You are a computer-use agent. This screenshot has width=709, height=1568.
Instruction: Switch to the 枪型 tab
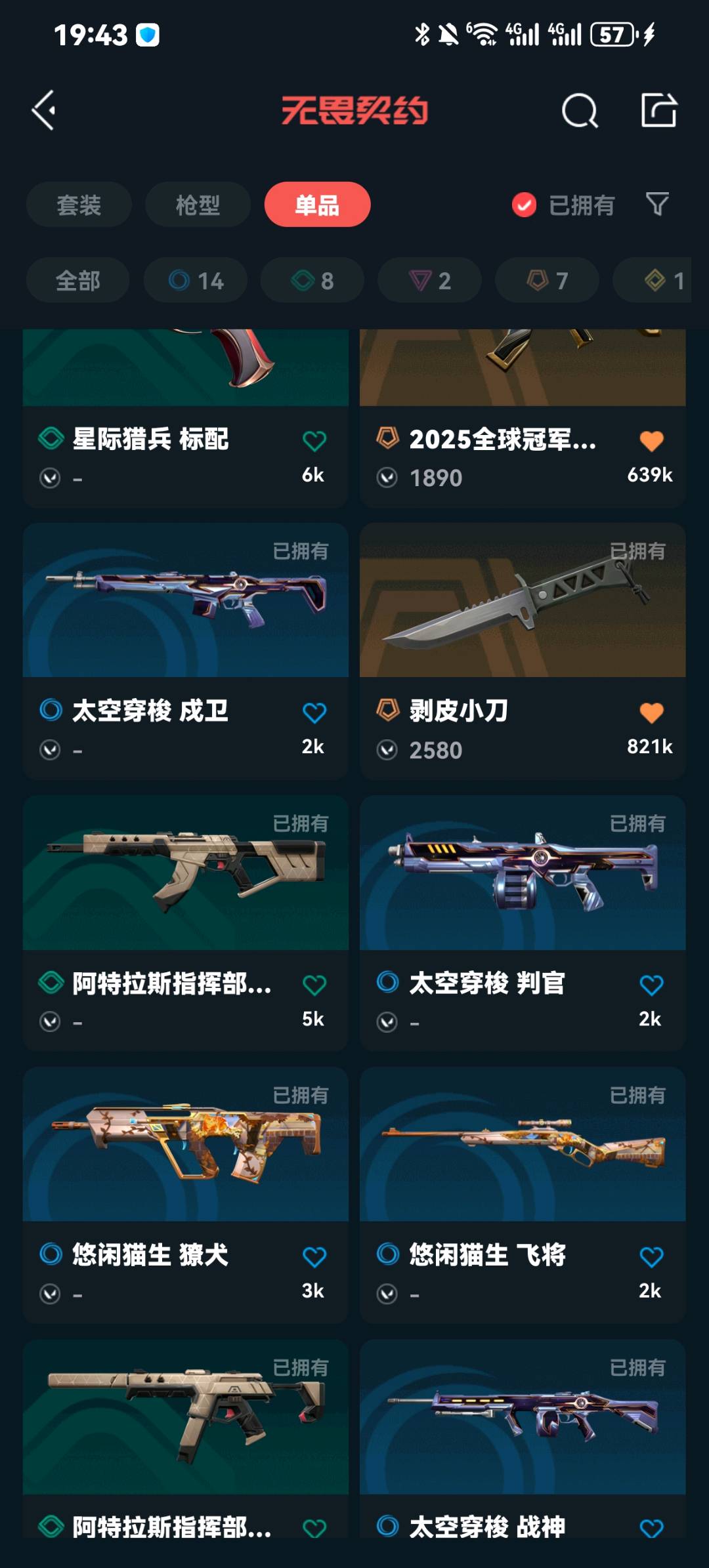click(x=198, y=205)
